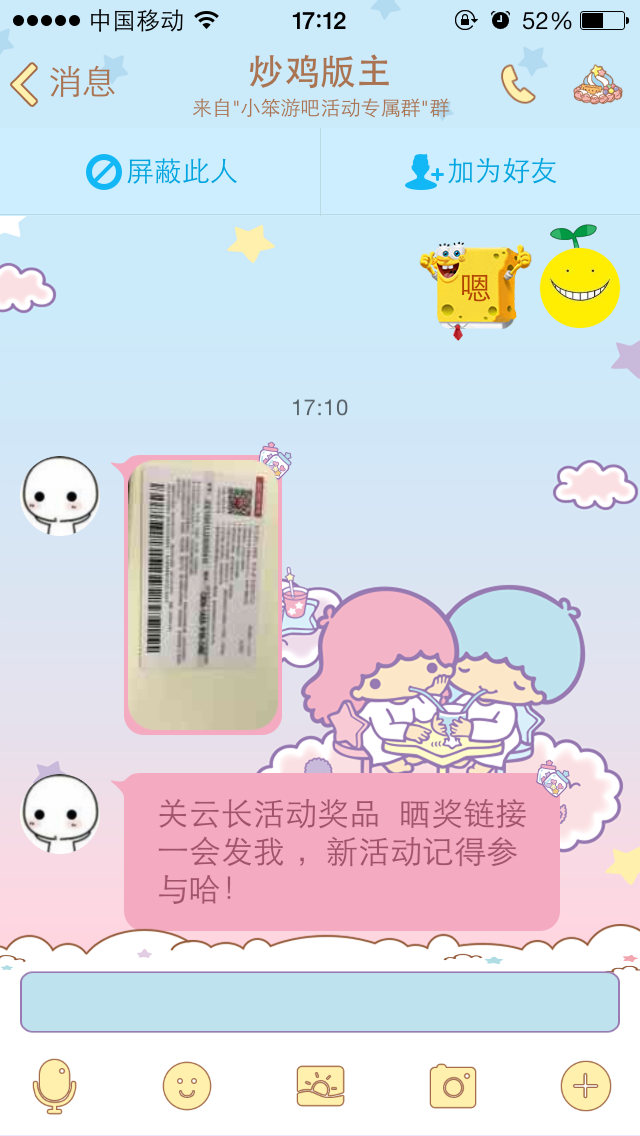Open more options with plus icon
The height and width of the screenshot is (1136, 640).
coord(585,1086)
